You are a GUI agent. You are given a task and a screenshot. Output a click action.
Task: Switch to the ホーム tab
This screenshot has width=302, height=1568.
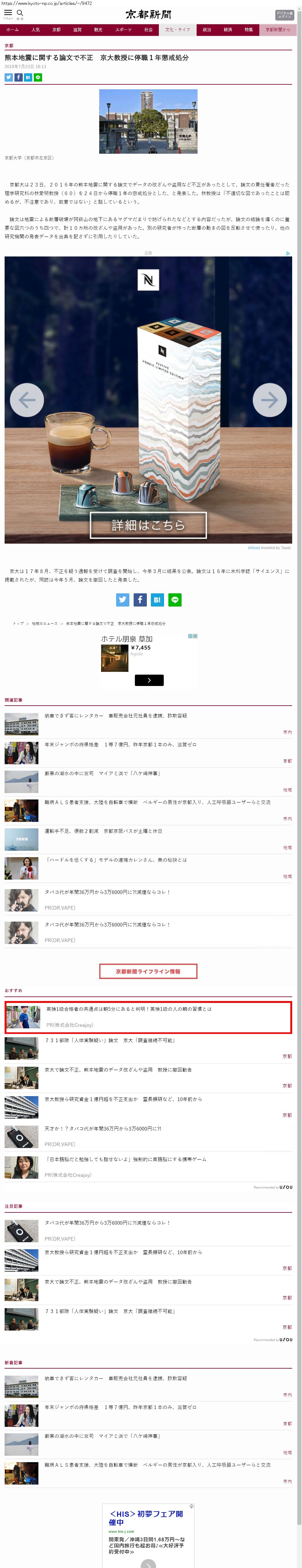13,30
